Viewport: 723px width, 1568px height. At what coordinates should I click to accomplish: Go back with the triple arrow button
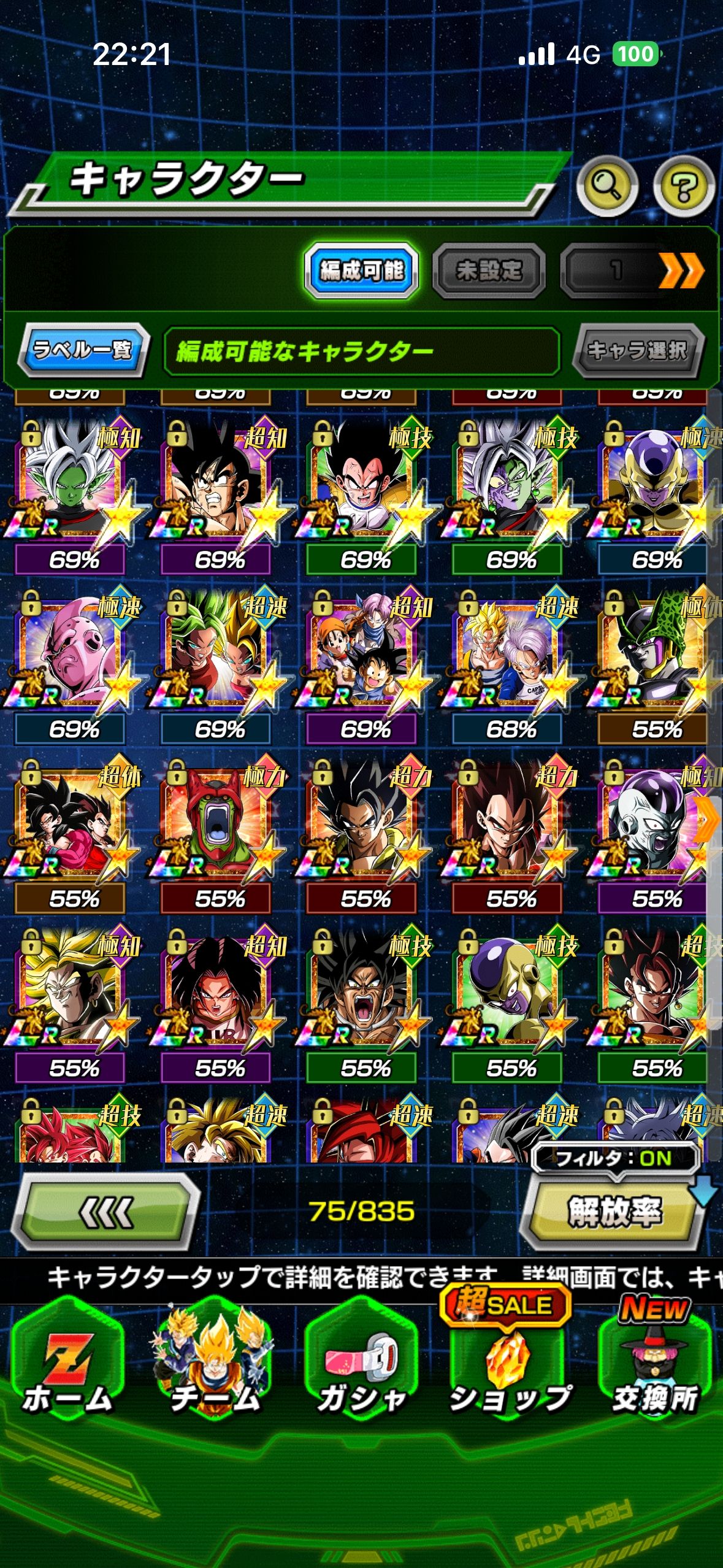coord(105,1211)
